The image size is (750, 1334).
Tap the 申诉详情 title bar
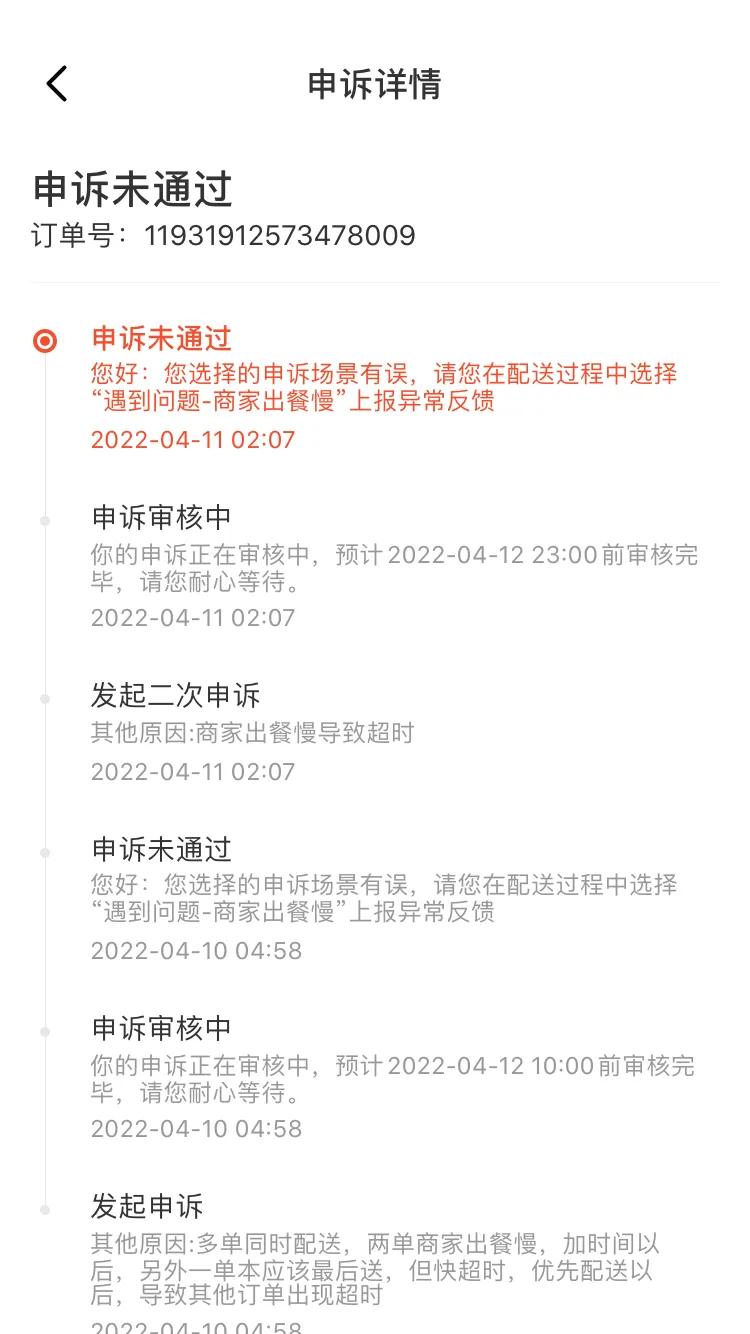(375, 84)
